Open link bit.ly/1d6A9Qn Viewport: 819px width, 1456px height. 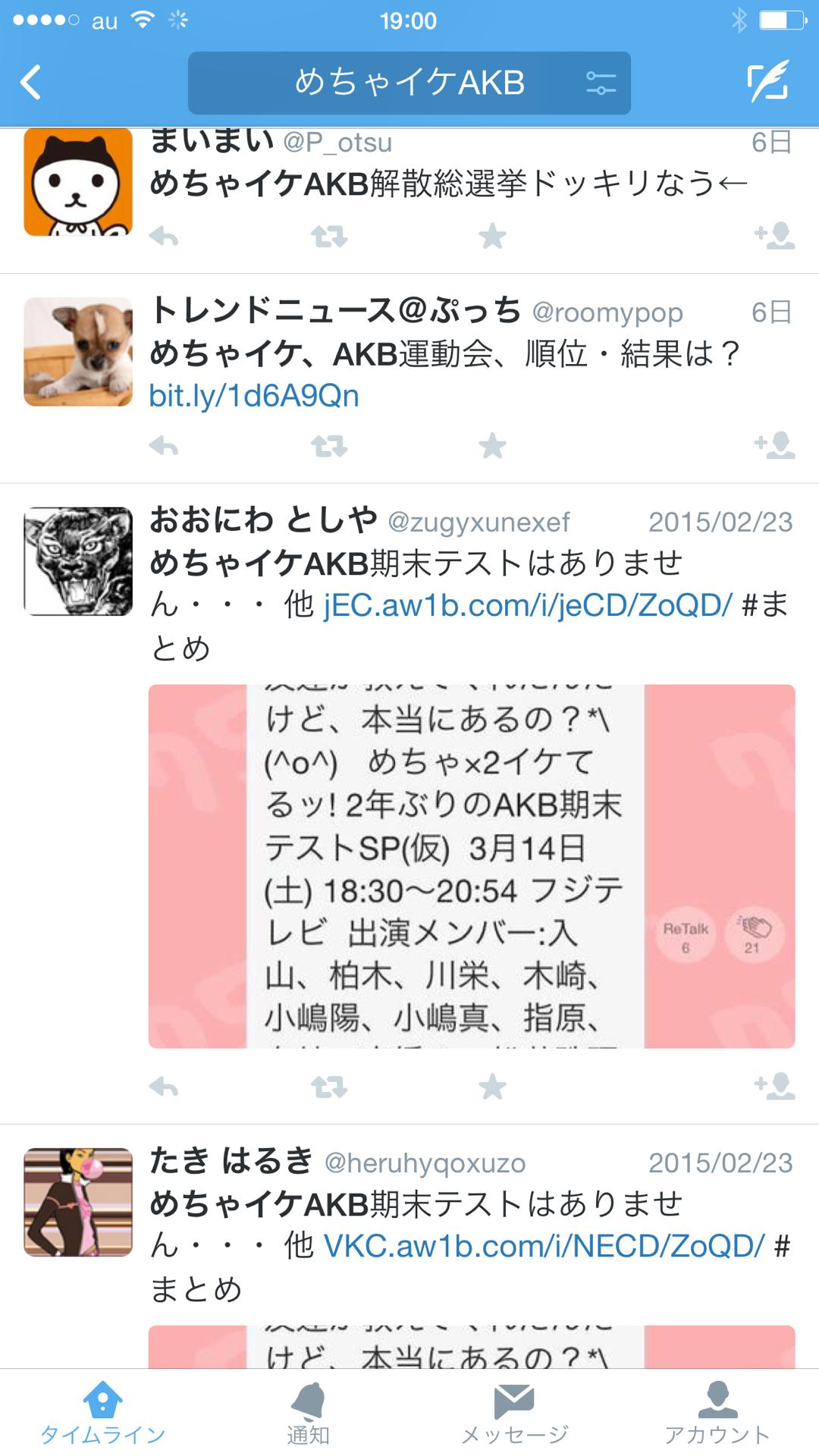pos(254,394)
